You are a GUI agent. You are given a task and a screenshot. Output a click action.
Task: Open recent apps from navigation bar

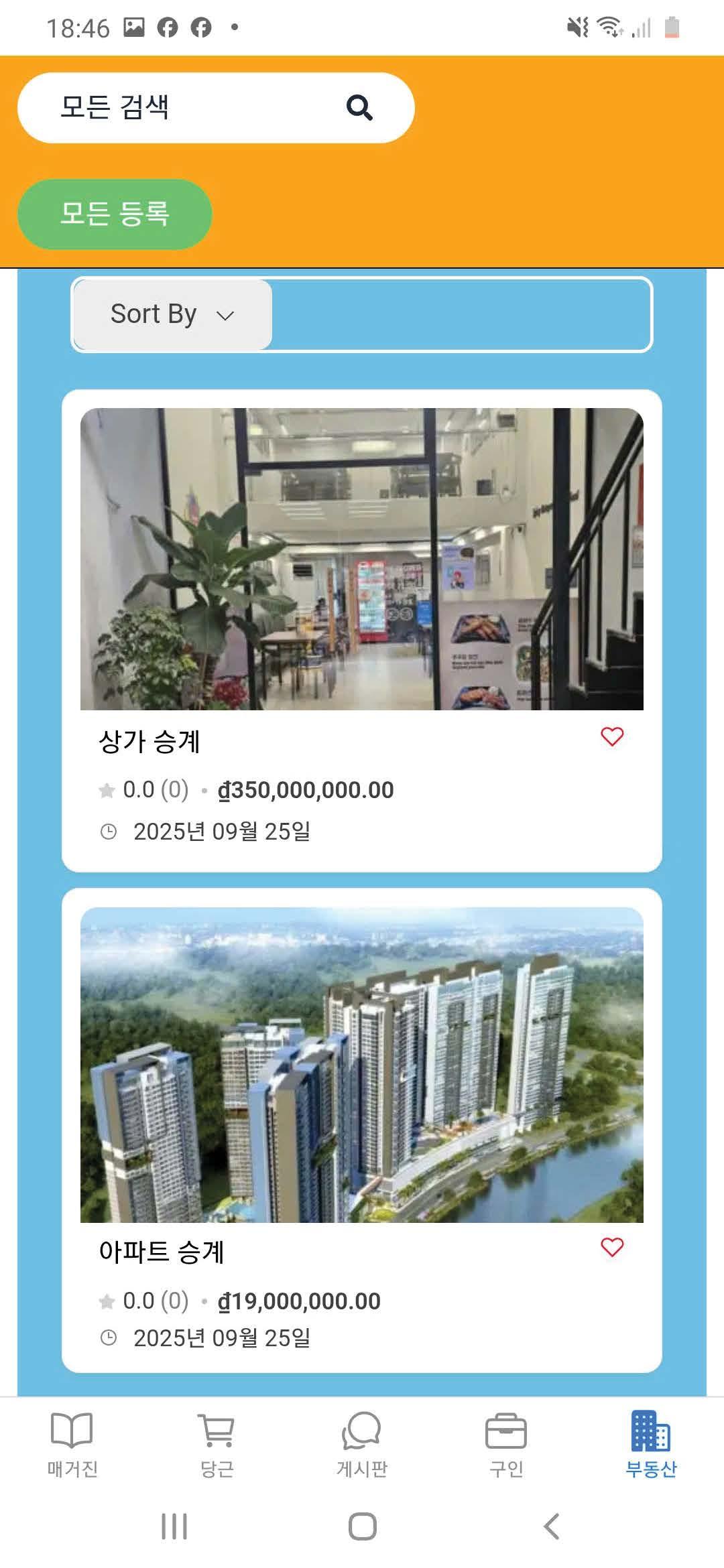174,1526
